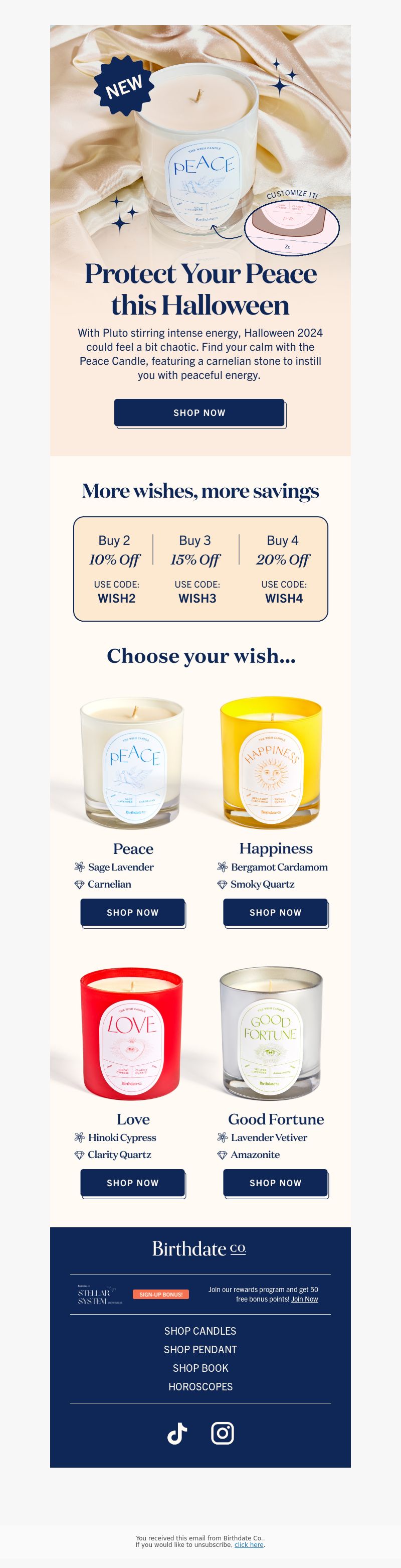Image resolution: width=401 pixels, height=1568 pixels.
Task: Open Birthdate Co's TikTok profile
Action: tap(177, 1432)
